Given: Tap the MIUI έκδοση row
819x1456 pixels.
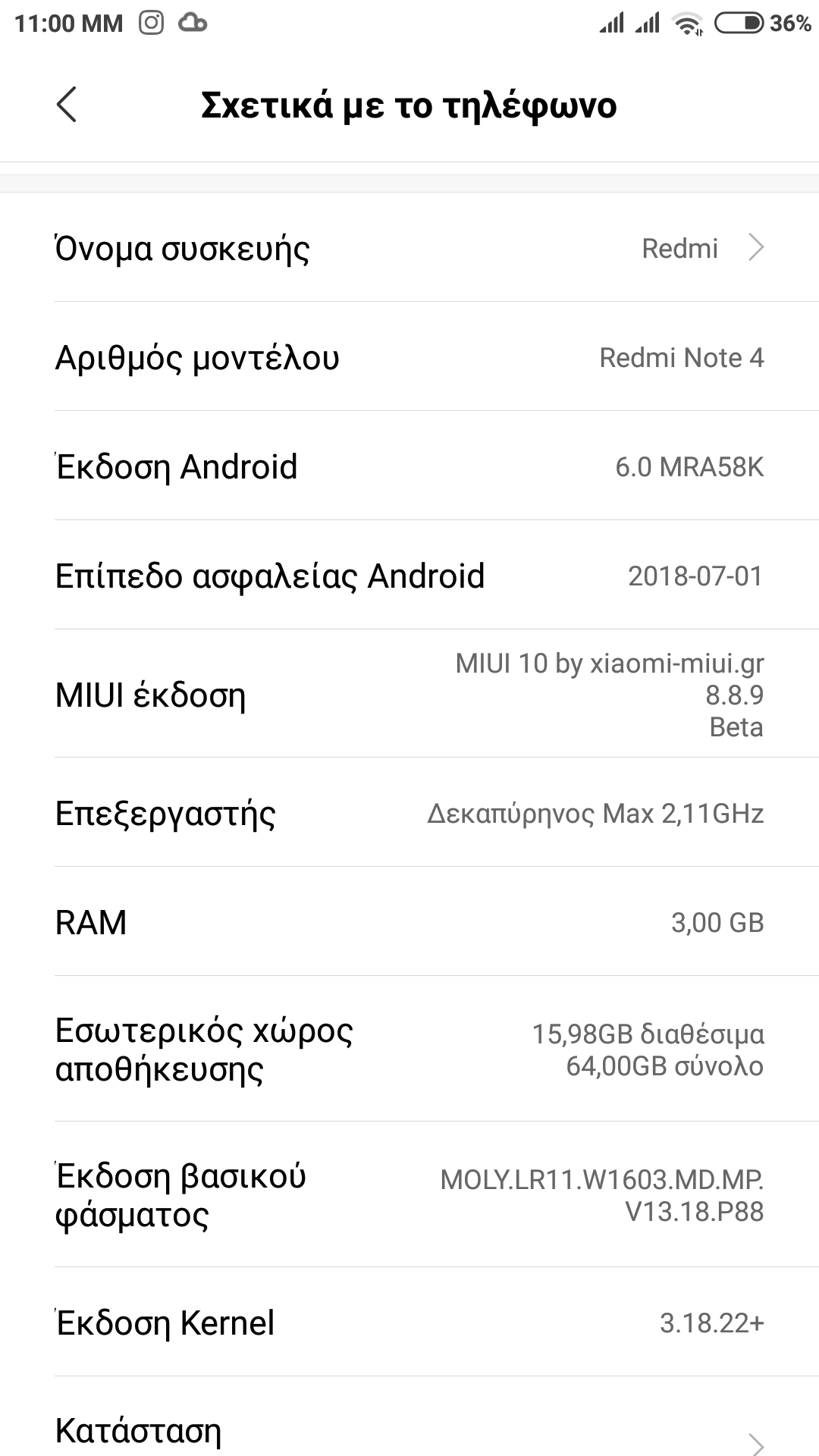Looking at the screenshot, I should [409, 695].
